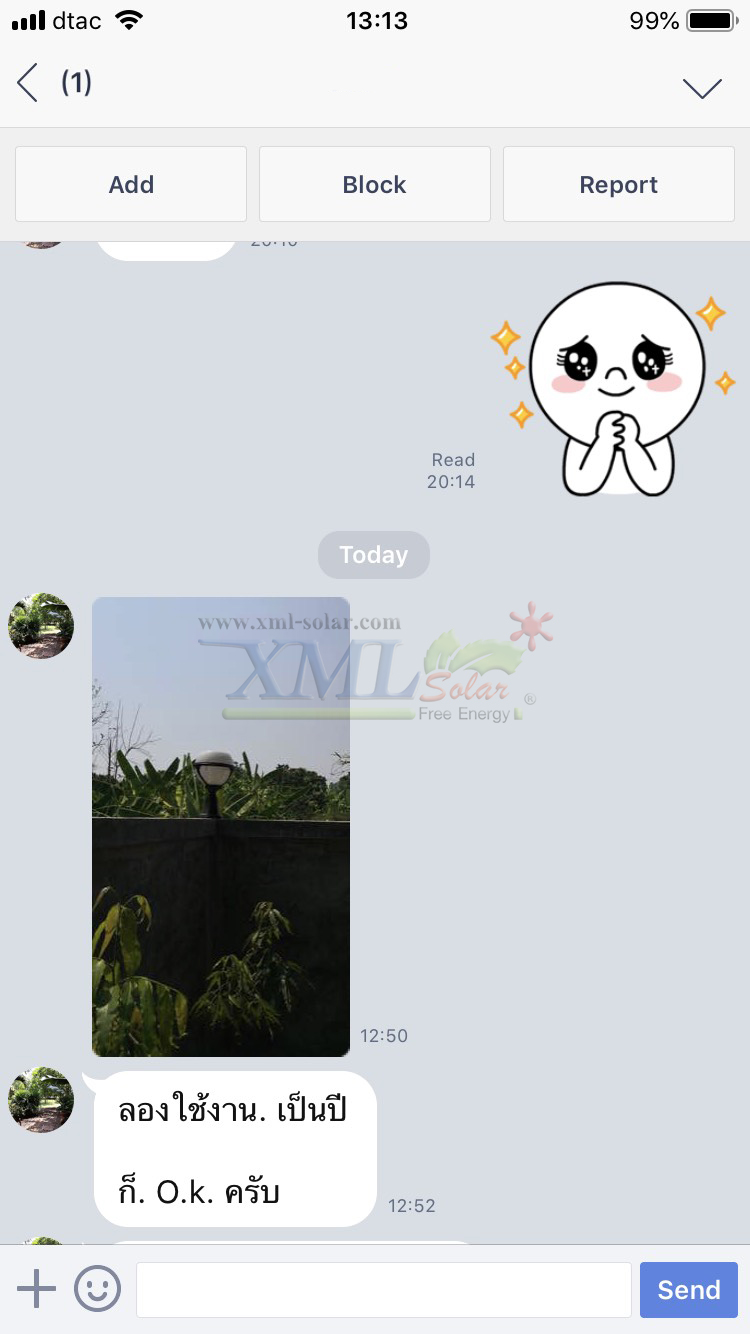Viewport: 750px width, 1334px height.
Task: Block this contact
Action: [x=375, y=184]
